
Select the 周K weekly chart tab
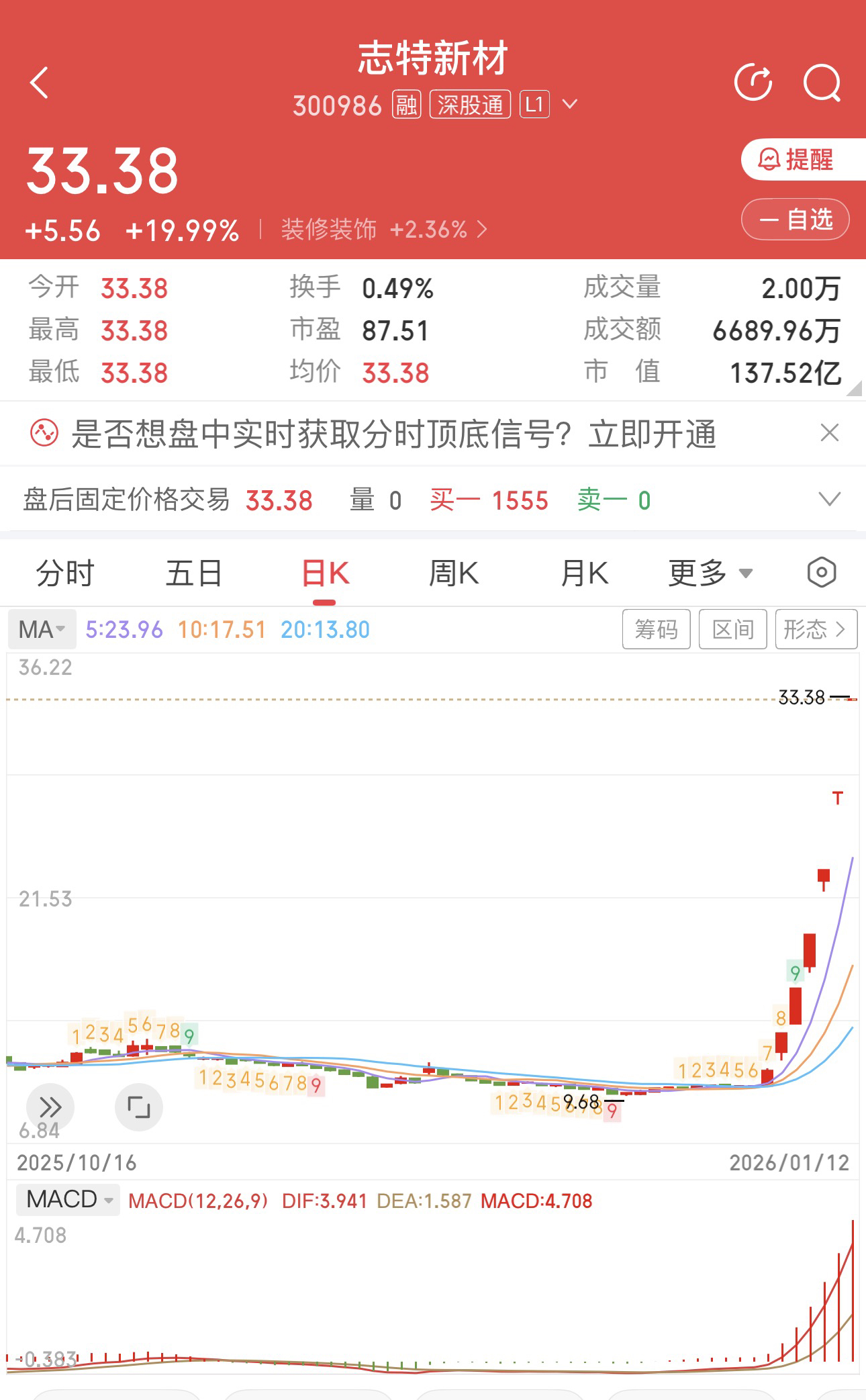[x=454, y=574]
